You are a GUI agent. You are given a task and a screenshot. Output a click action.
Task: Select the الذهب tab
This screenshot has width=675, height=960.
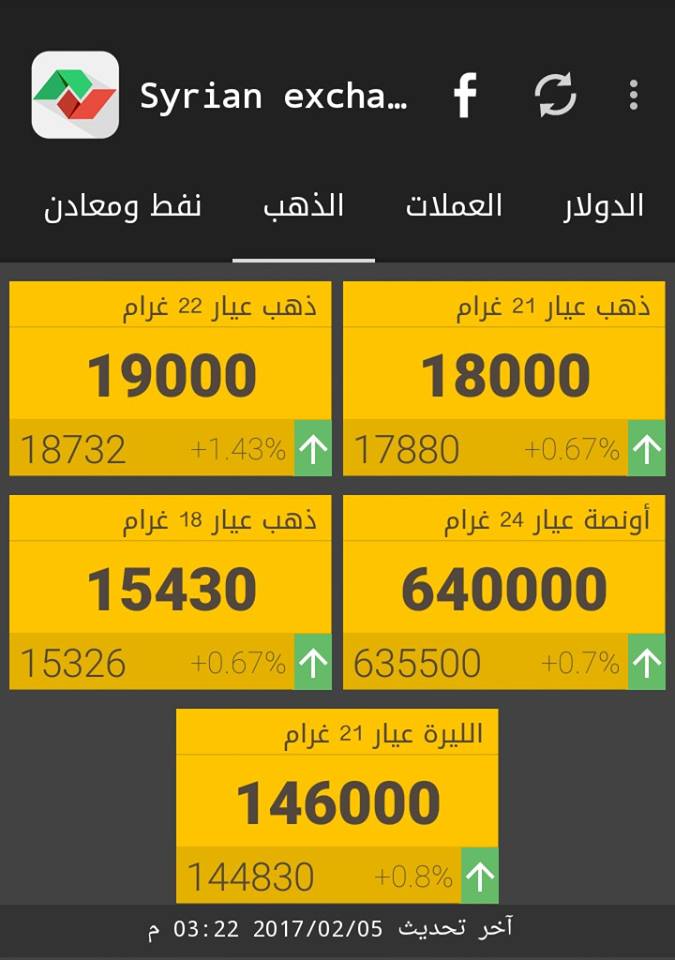tap(304, 207)
